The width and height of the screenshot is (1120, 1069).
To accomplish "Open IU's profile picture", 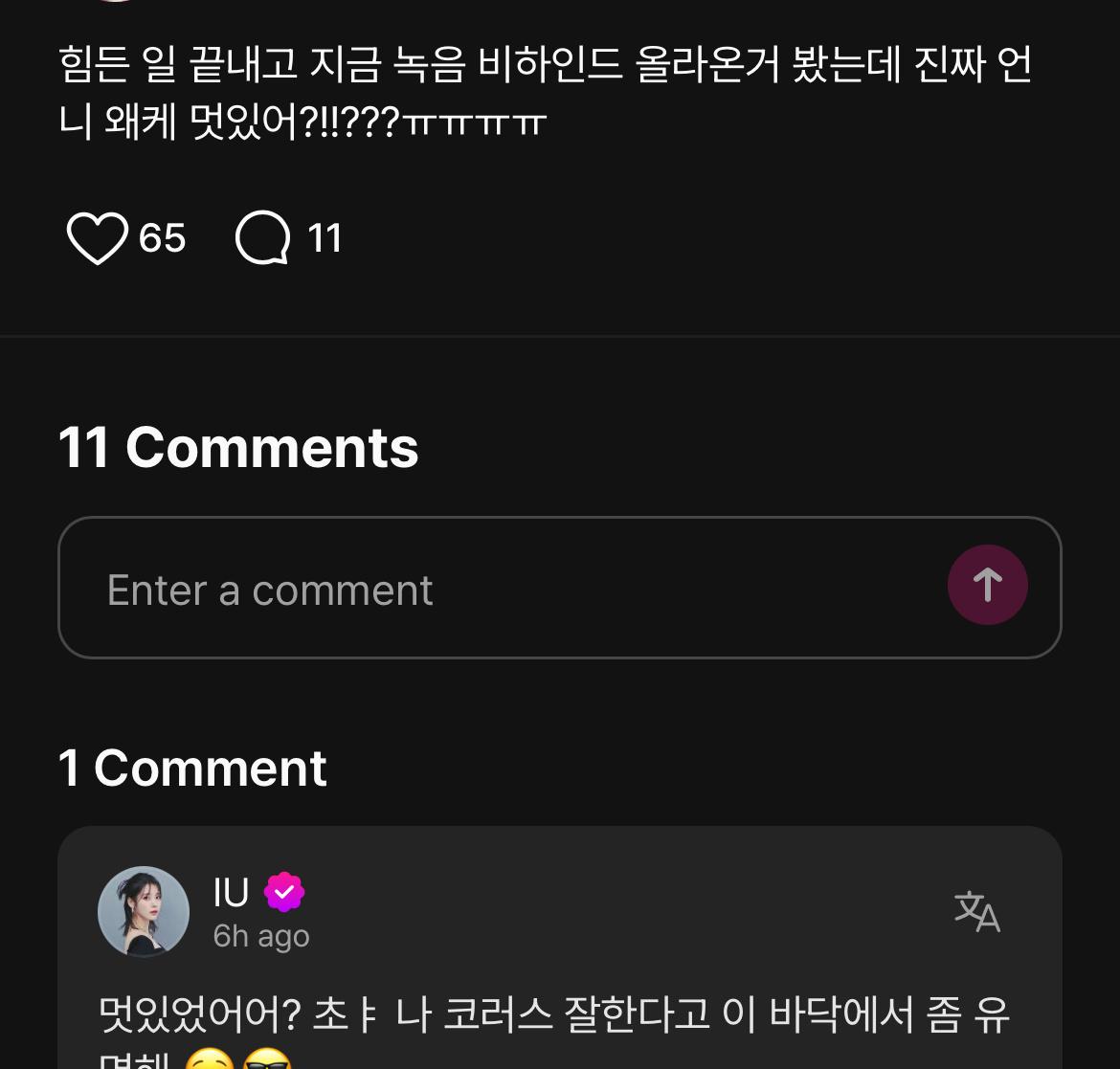I will coord(144,912).
